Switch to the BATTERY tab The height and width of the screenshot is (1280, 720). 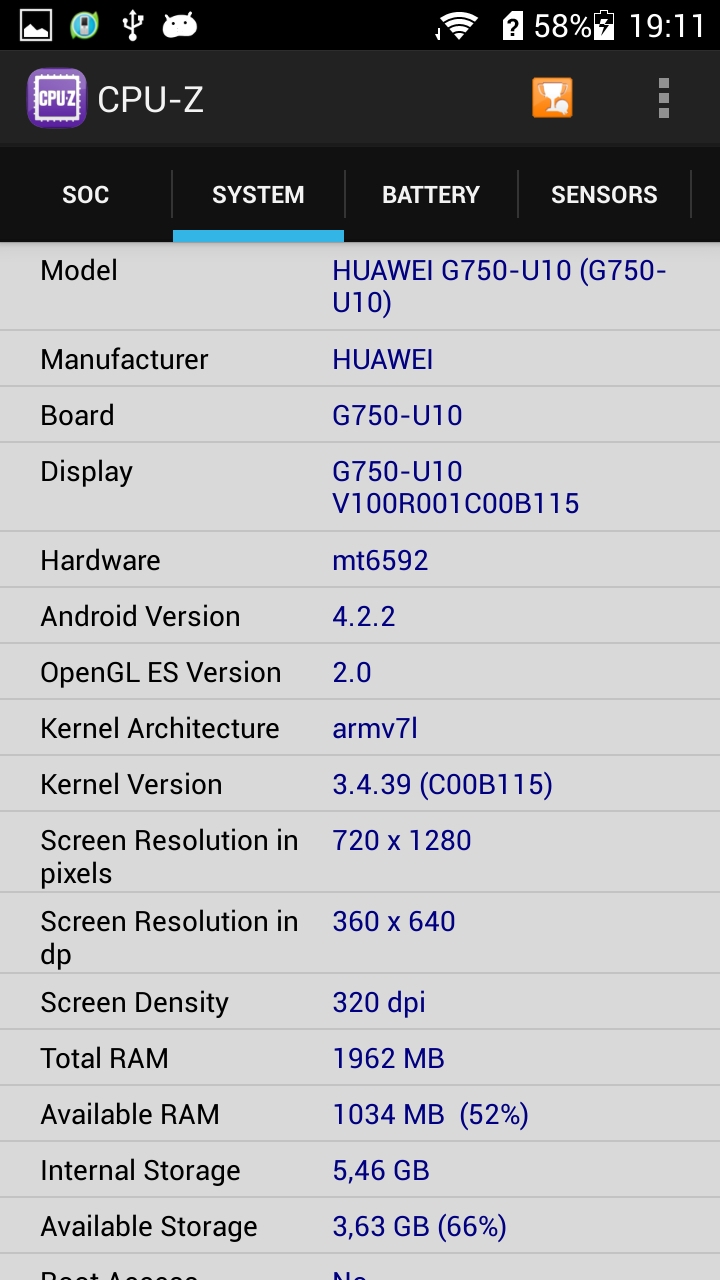point(431,194)
